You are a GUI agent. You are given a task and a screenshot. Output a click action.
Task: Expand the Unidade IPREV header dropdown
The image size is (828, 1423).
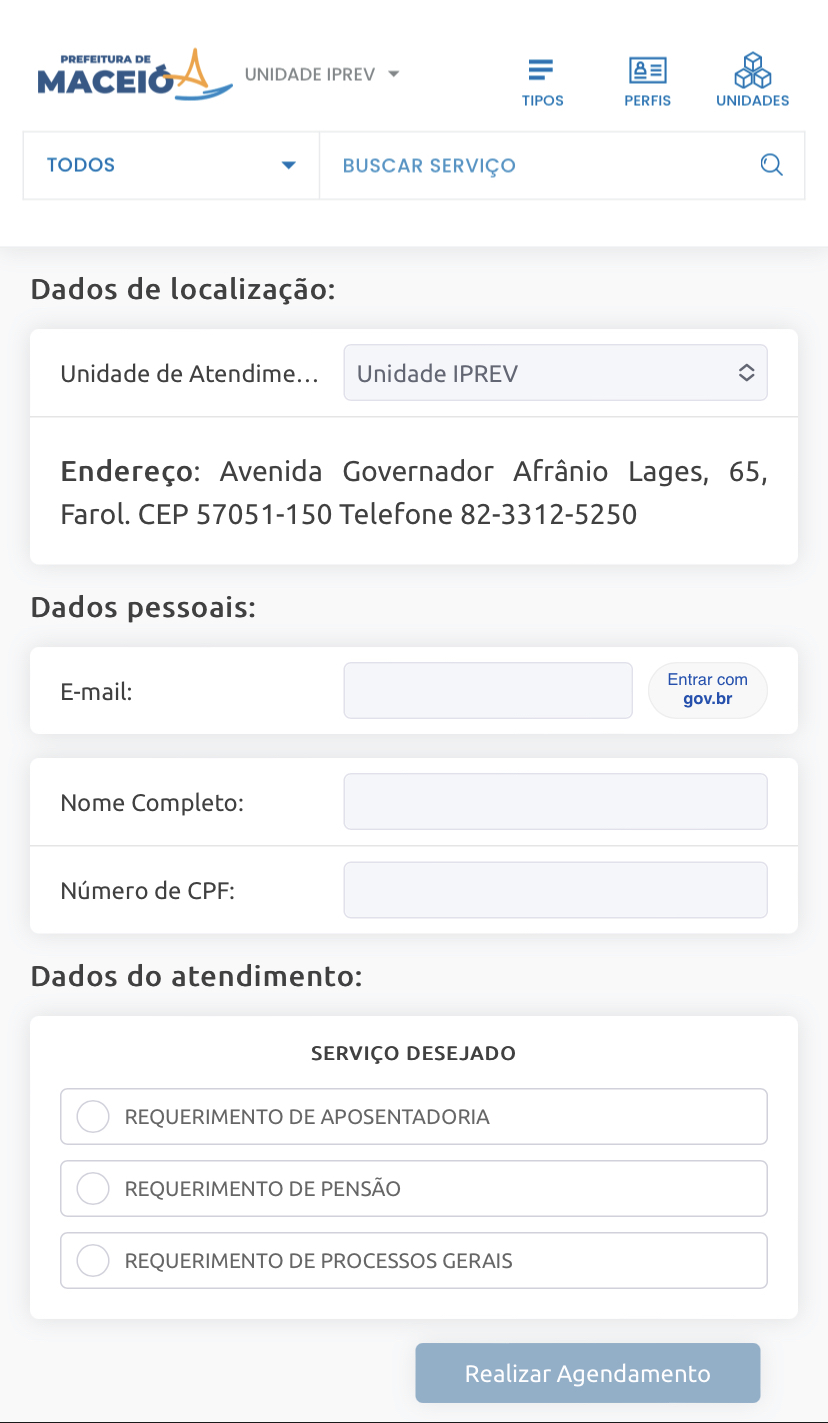tap(322, 74)
